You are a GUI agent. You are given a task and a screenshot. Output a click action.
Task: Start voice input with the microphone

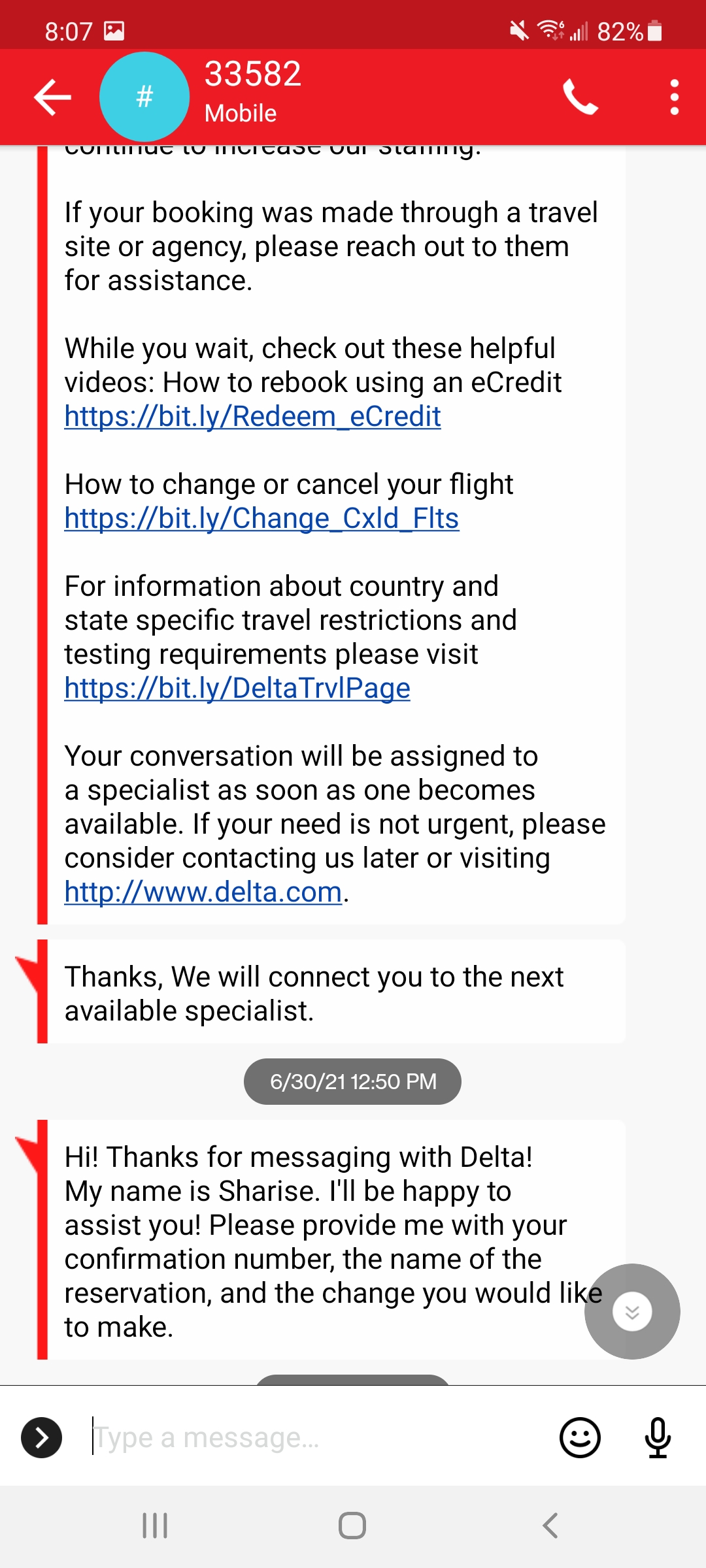657,1437
